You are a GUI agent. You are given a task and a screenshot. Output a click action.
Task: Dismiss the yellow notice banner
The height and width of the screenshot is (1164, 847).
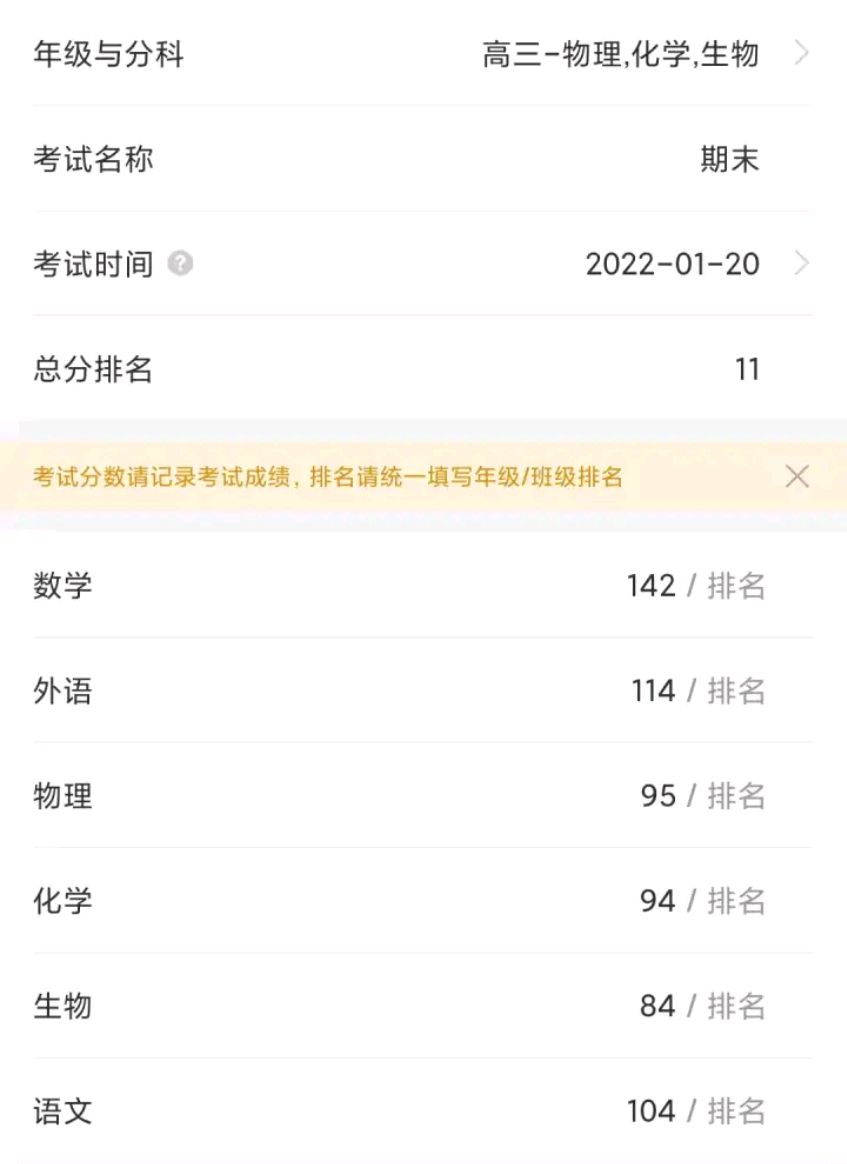click(797, 477)
